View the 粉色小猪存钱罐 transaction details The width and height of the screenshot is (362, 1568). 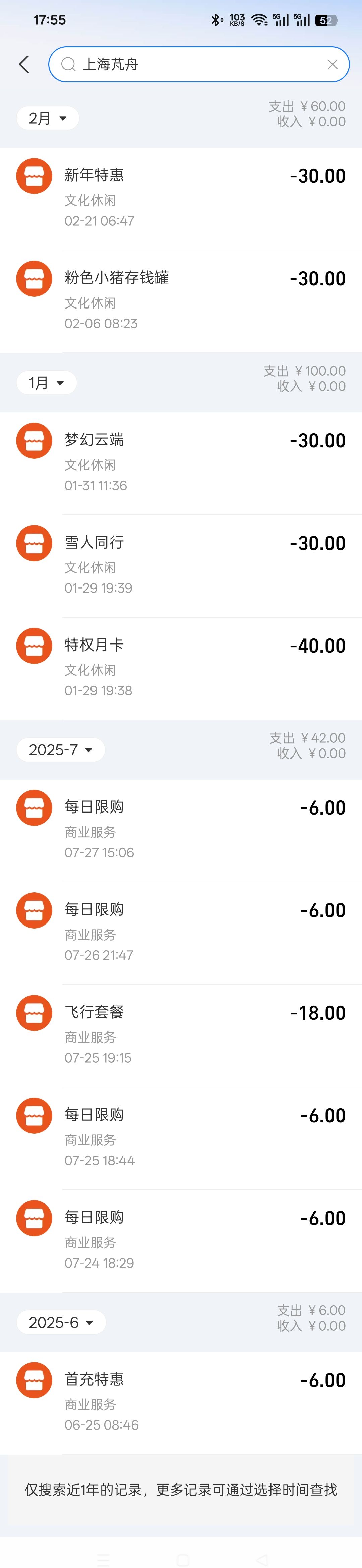click(x=181, y=300)
